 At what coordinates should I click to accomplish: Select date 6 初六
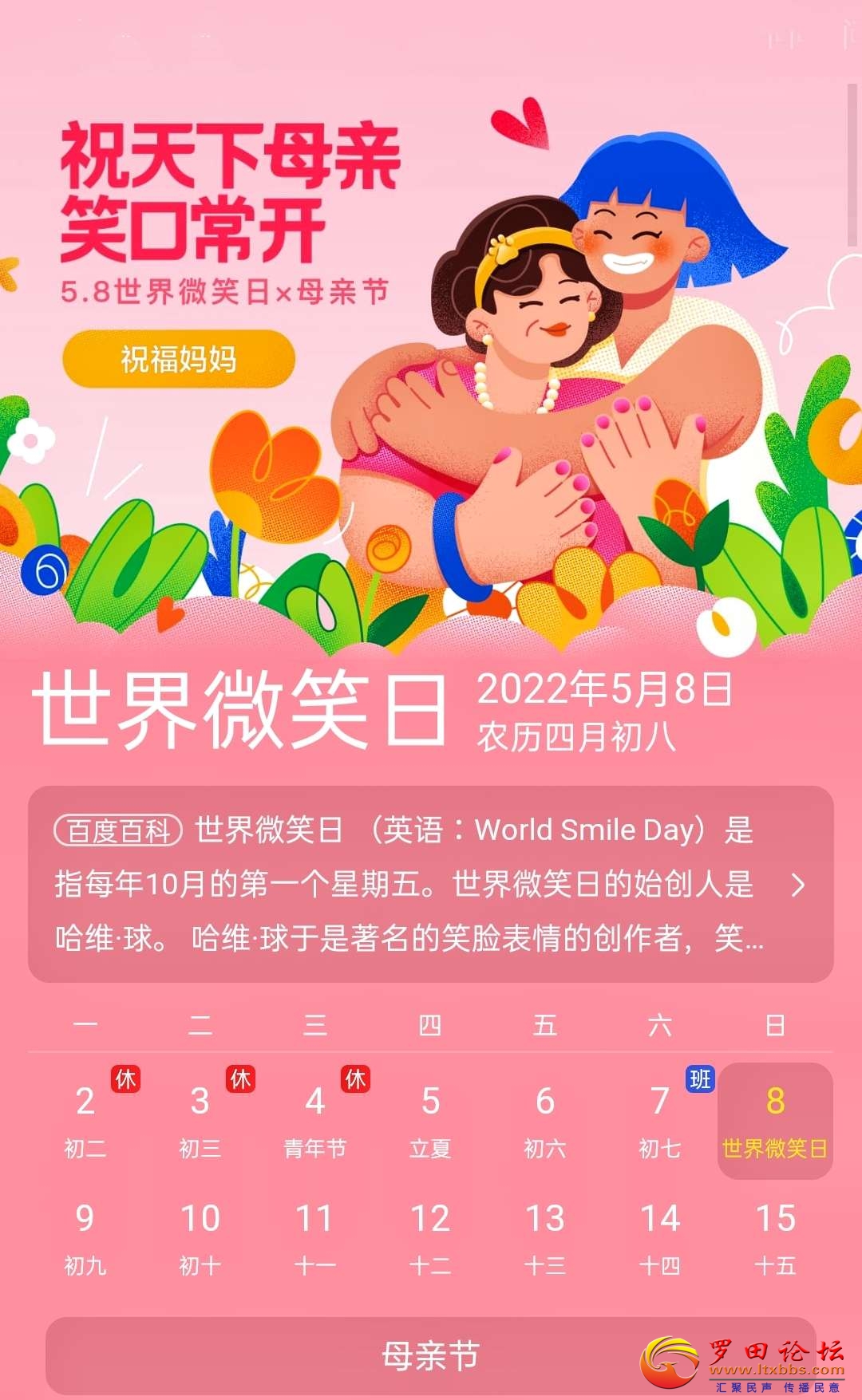545,1120
